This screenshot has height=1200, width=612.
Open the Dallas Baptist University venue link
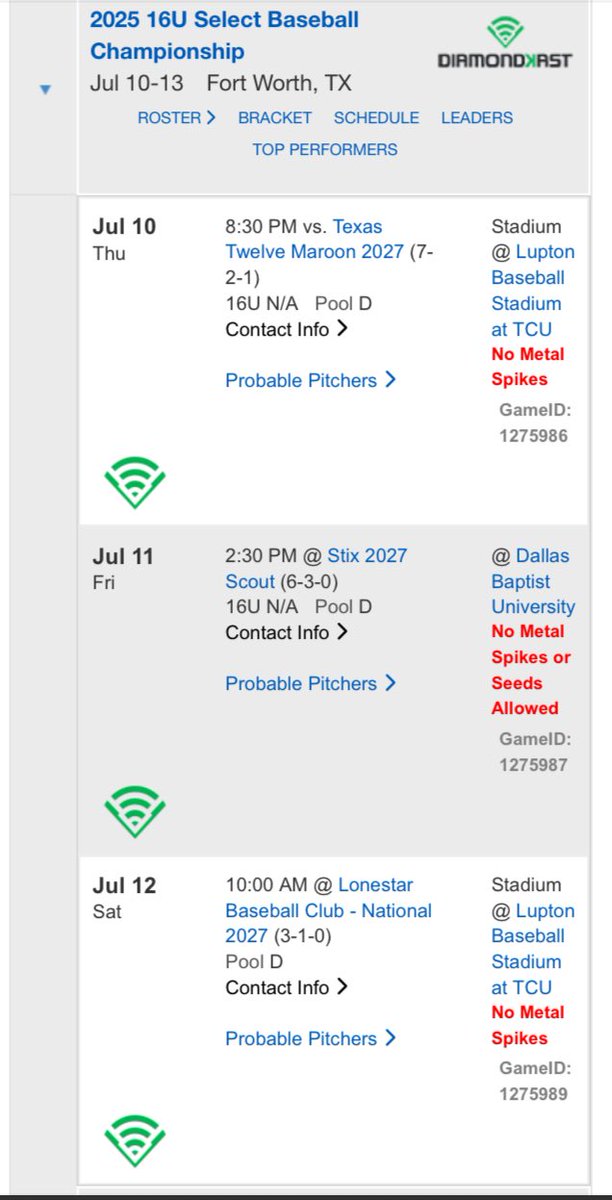pos(533,581)
